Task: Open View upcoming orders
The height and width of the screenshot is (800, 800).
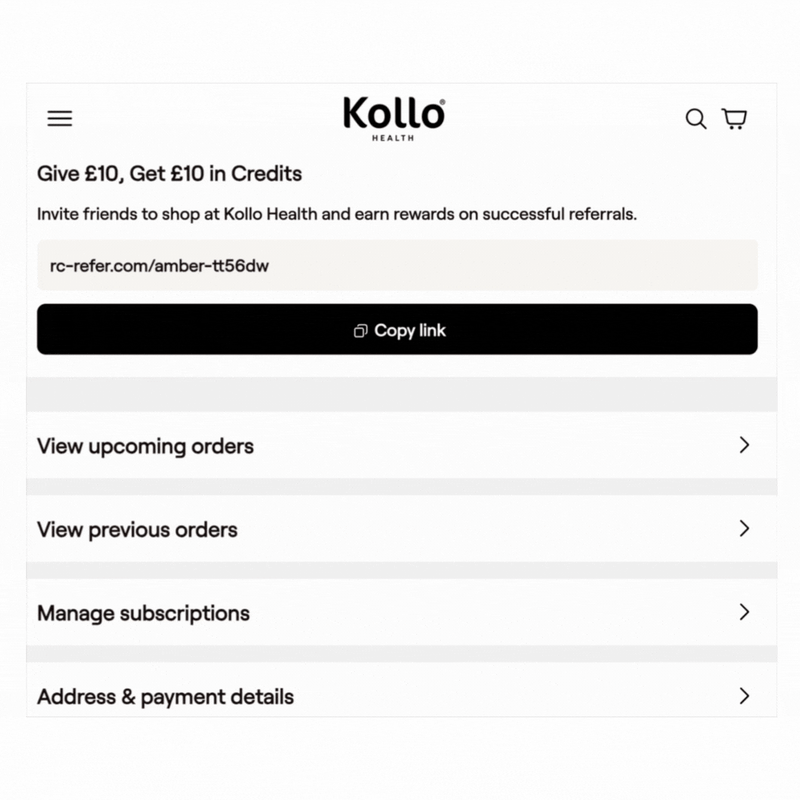Action: (x=397, y=446)
